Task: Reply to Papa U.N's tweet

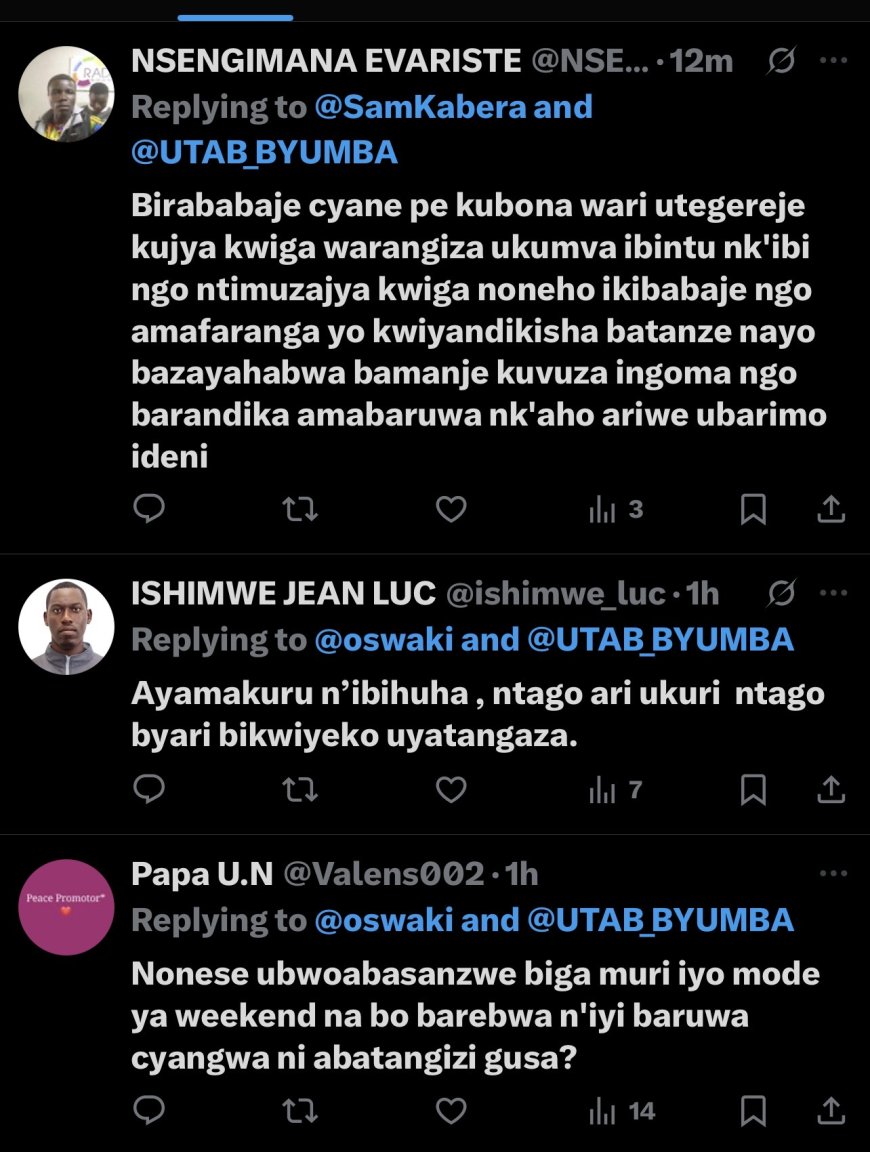Action: pyautogui.click(x=149, y=1111)
